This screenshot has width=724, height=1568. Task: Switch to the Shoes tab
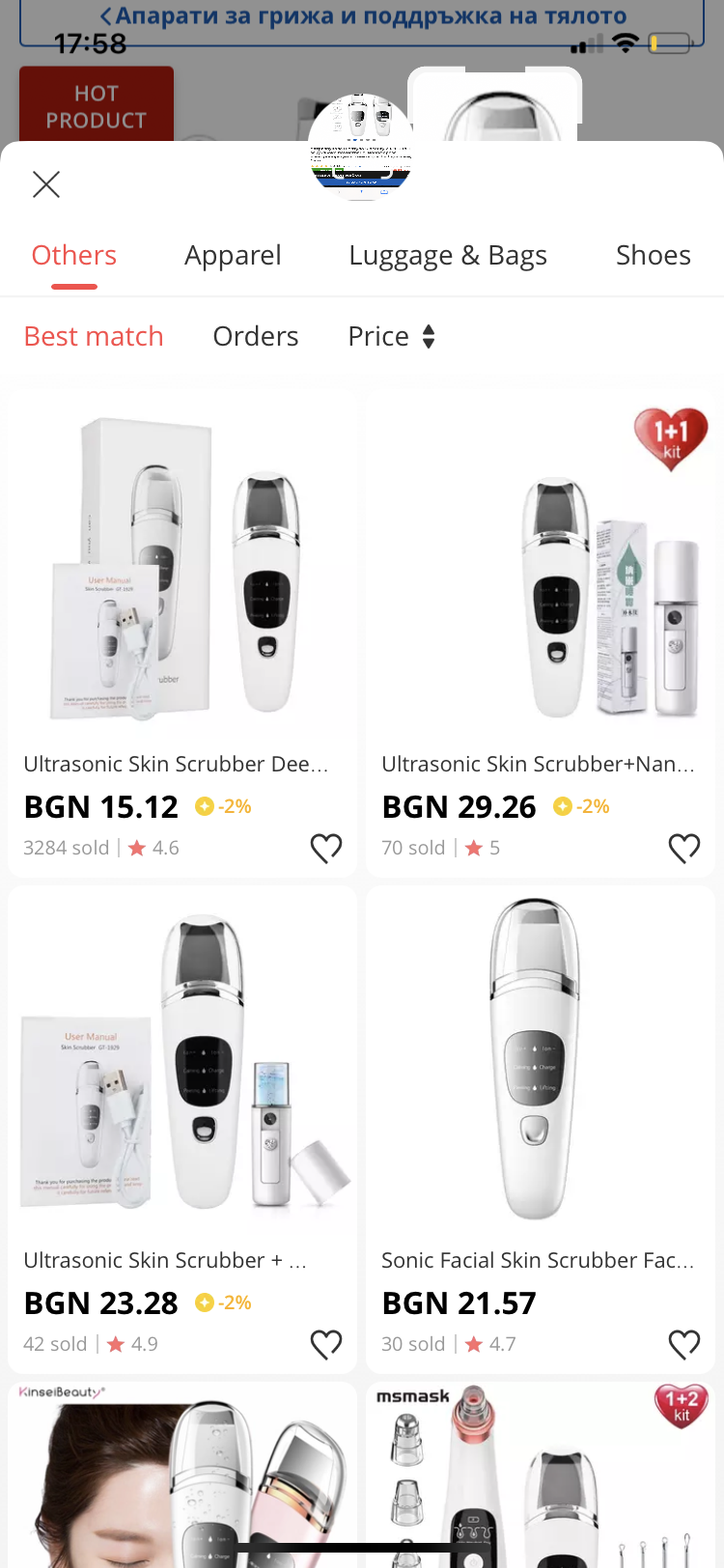click(653, 256)
